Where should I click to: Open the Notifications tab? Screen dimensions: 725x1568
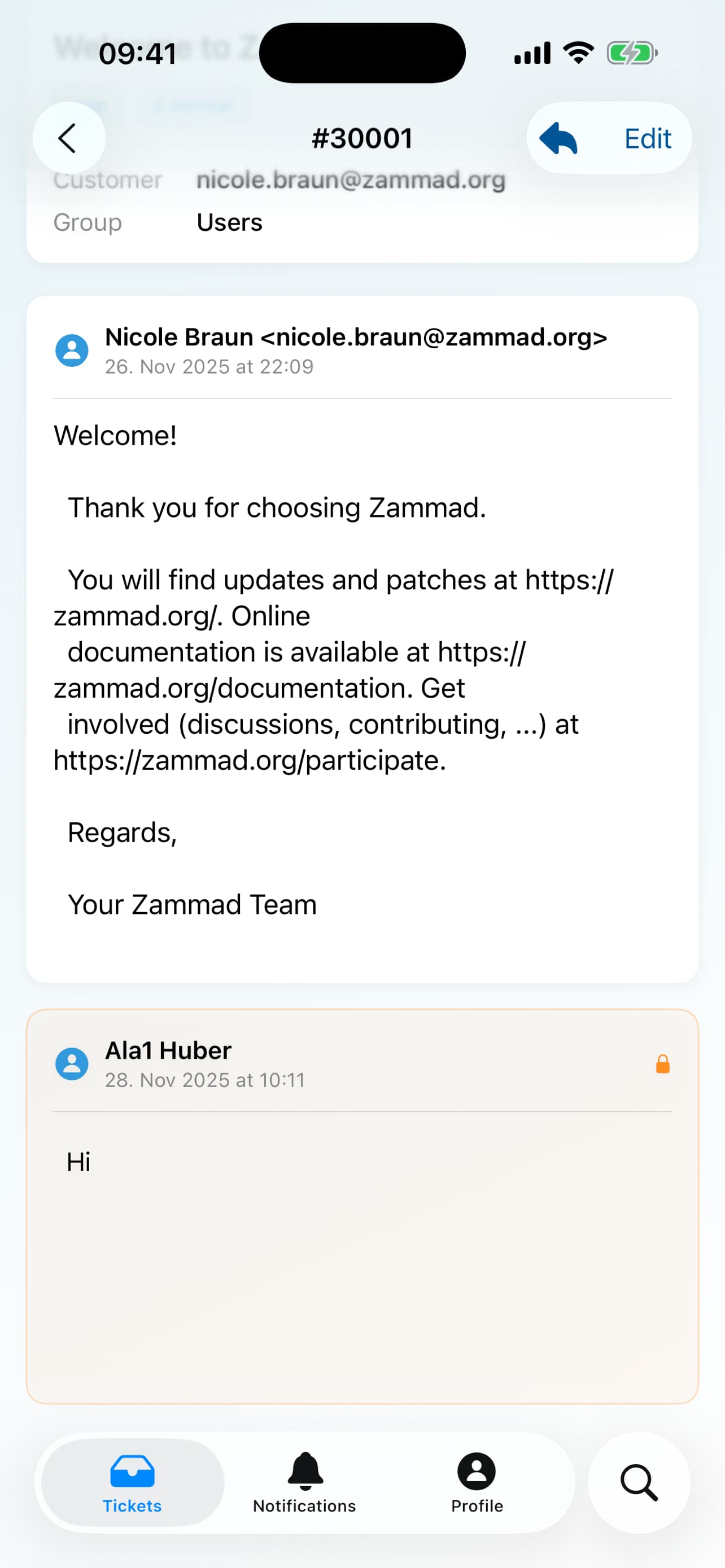[304, 1483]
